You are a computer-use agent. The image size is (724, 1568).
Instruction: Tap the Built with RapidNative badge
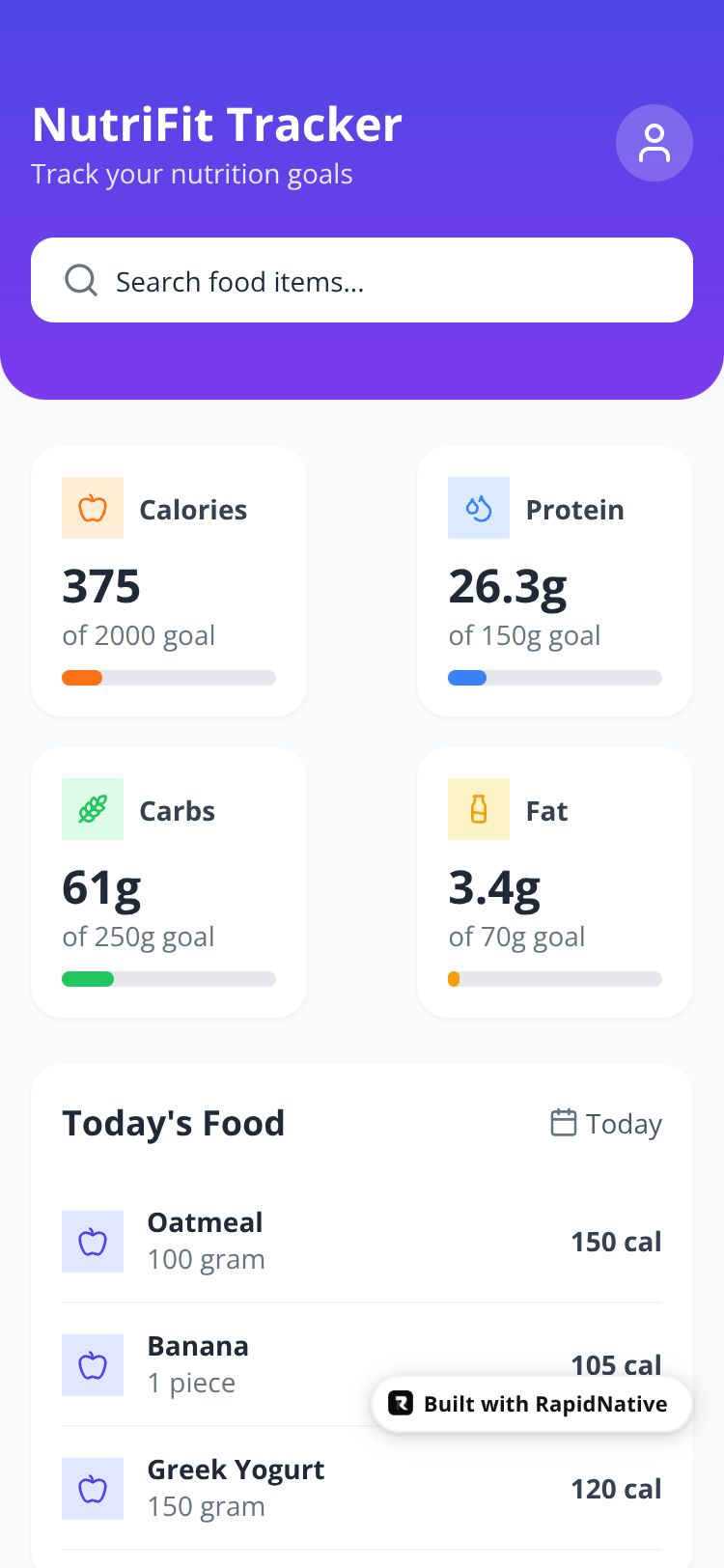coord(531,1404)
